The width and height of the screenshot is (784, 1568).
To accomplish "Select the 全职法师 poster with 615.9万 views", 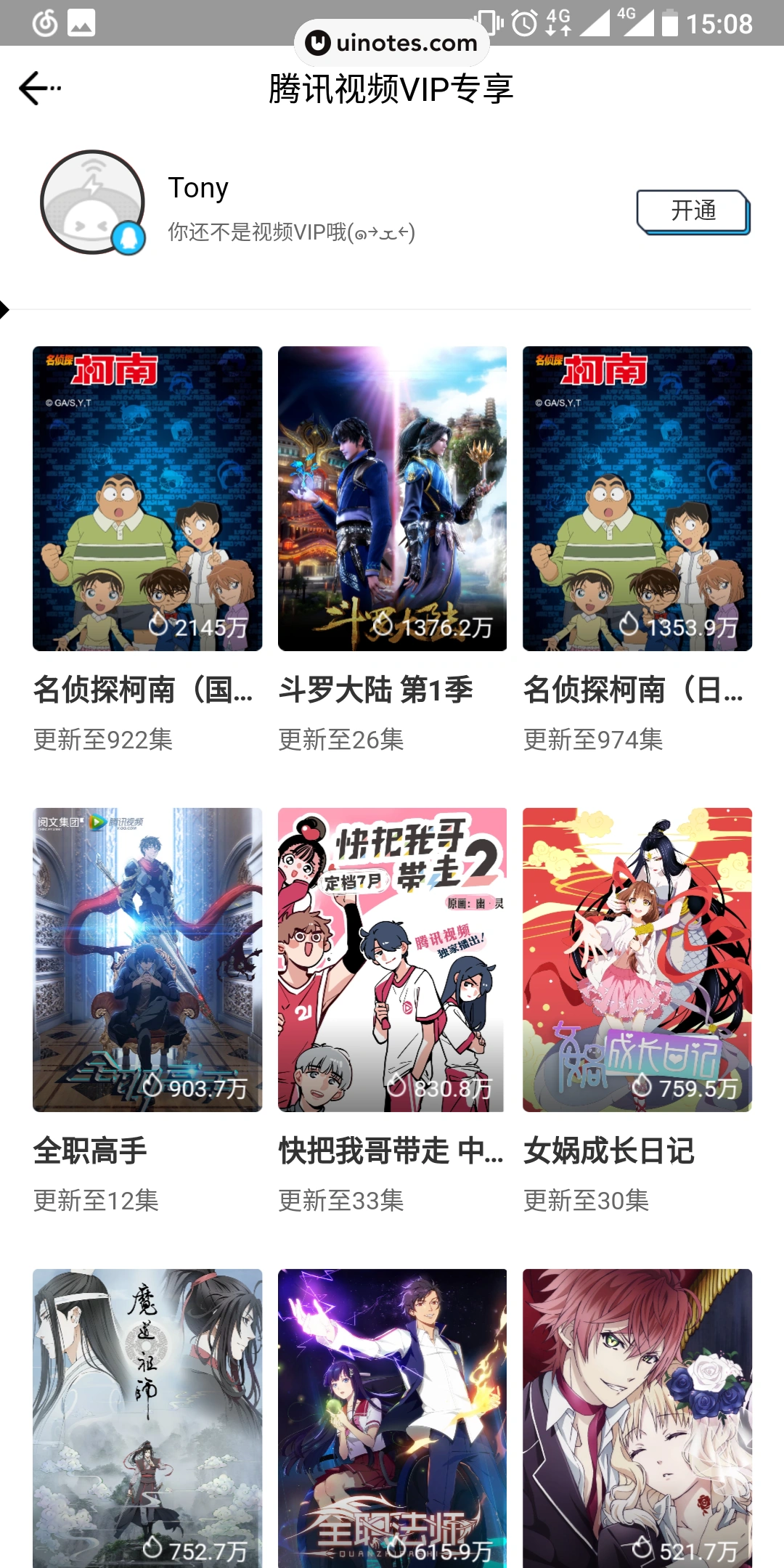I will (392, 1417).
